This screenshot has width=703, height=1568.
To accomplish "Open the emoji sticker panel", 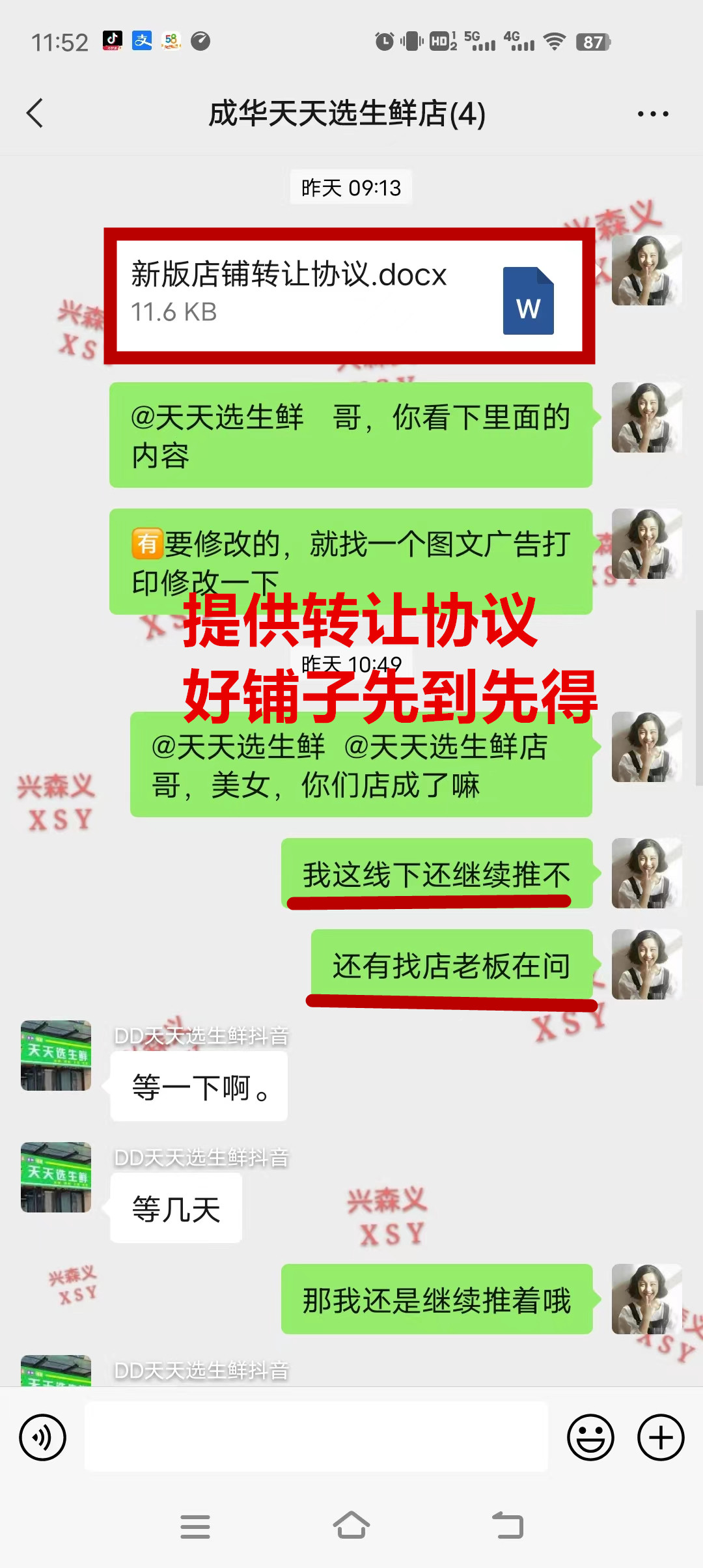I will click(590, 1437).
